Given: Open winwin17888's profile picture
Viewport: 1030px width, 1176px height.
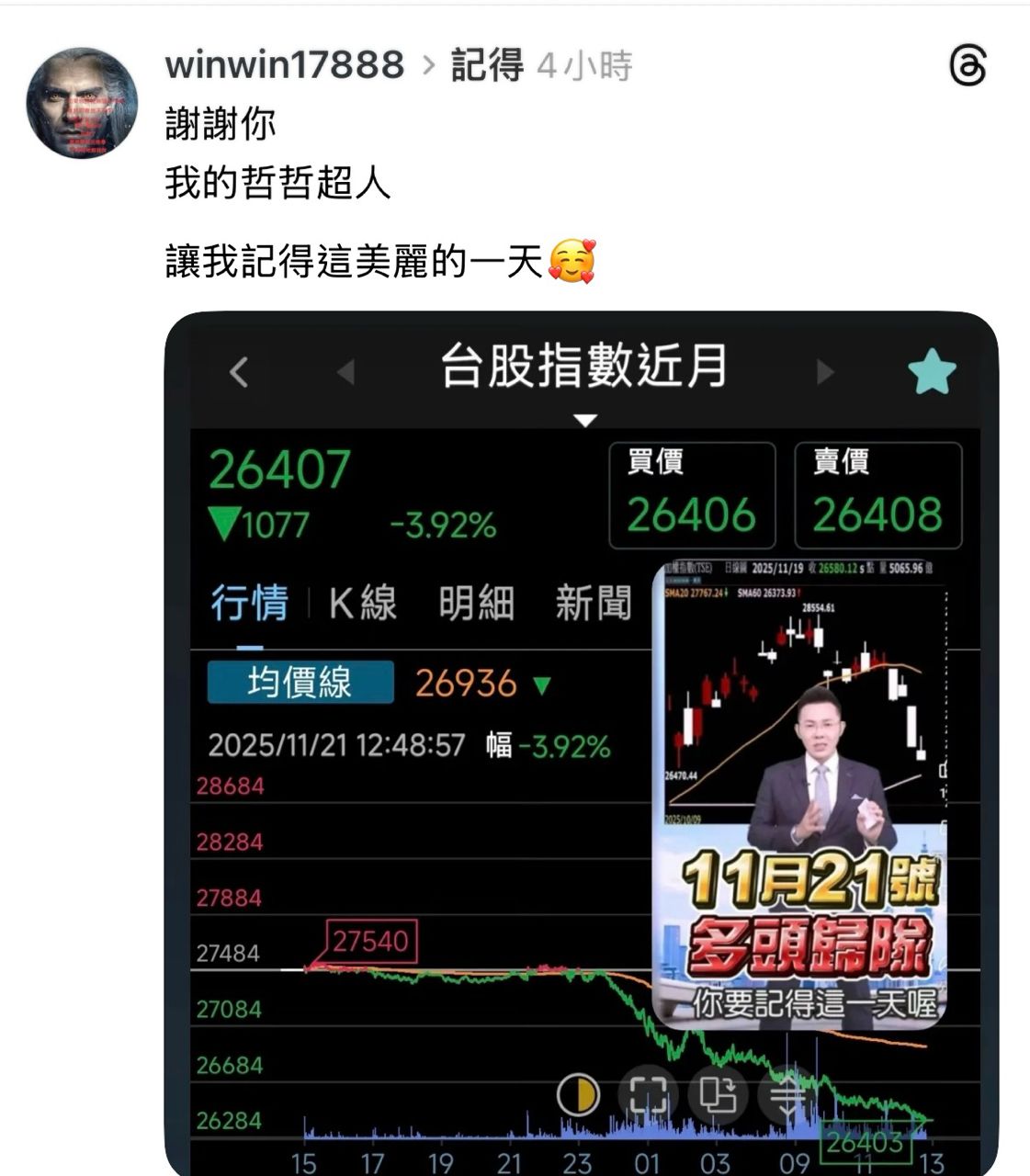Looking at the screenshot, I should 82,103.
